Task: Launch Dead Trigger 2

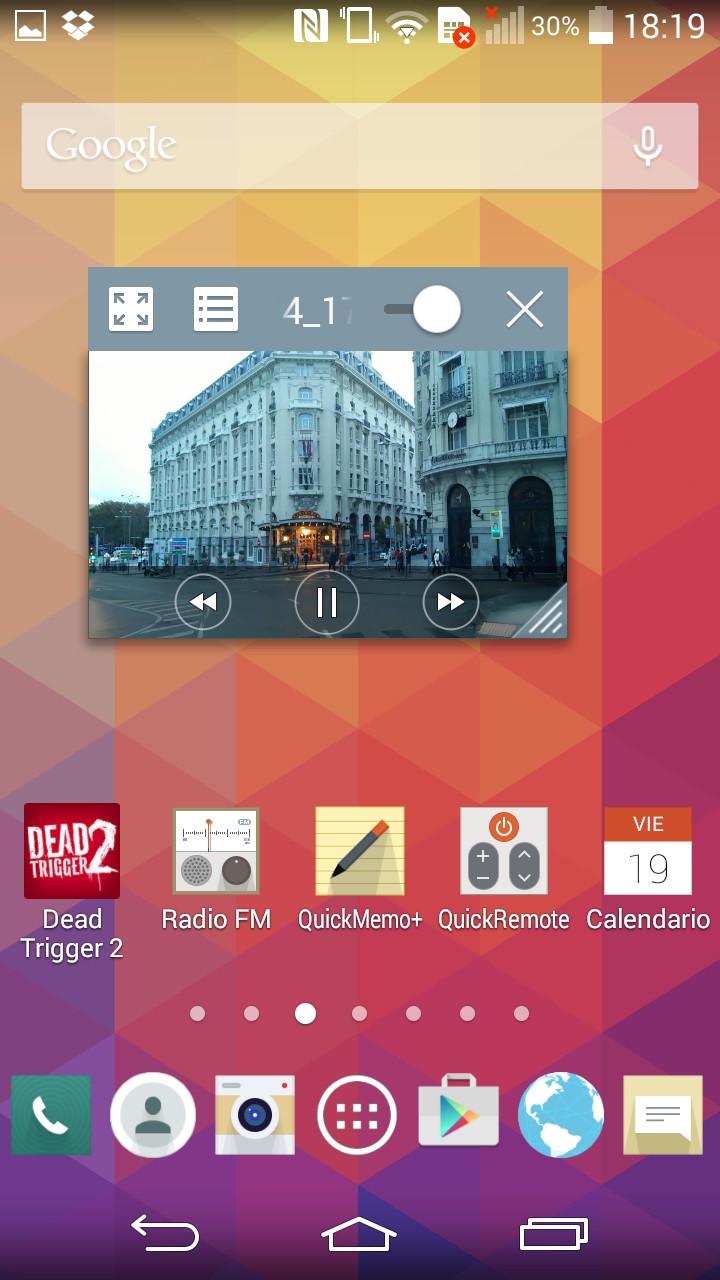Action: pos(72,852)
